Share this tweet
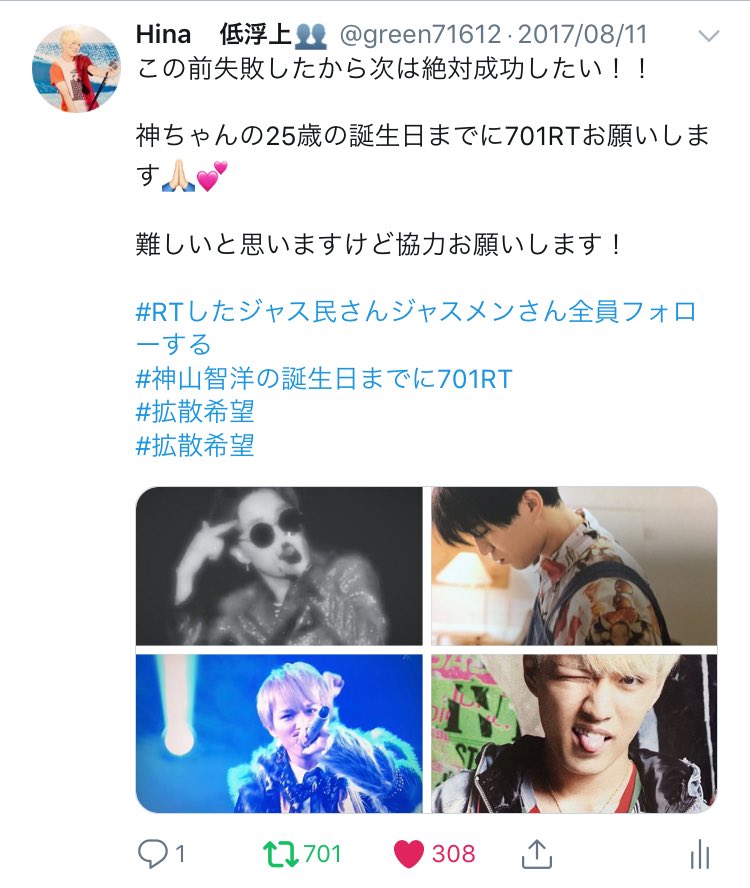 tap(536, 853)
